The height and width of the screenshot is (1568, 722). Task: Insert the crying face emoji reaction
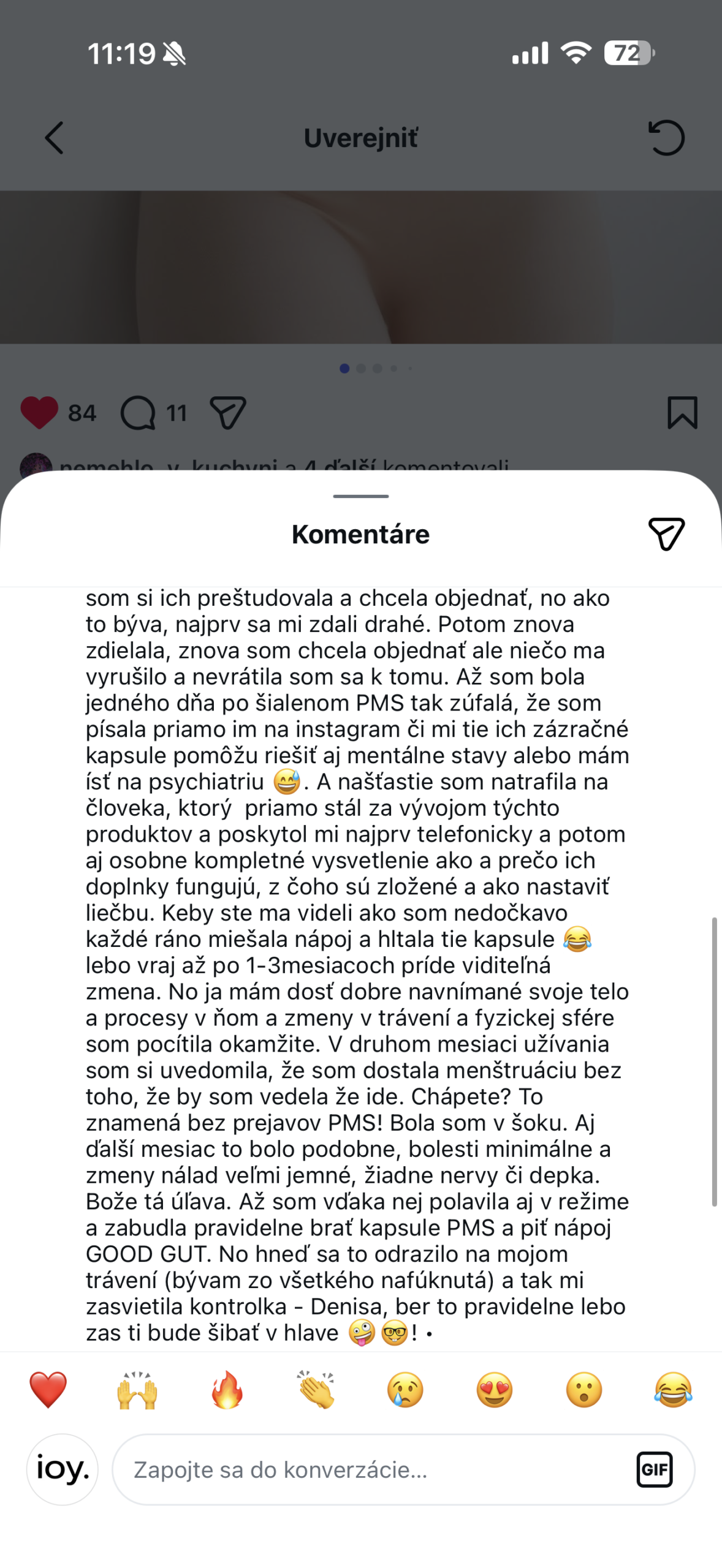point(405,1390)
